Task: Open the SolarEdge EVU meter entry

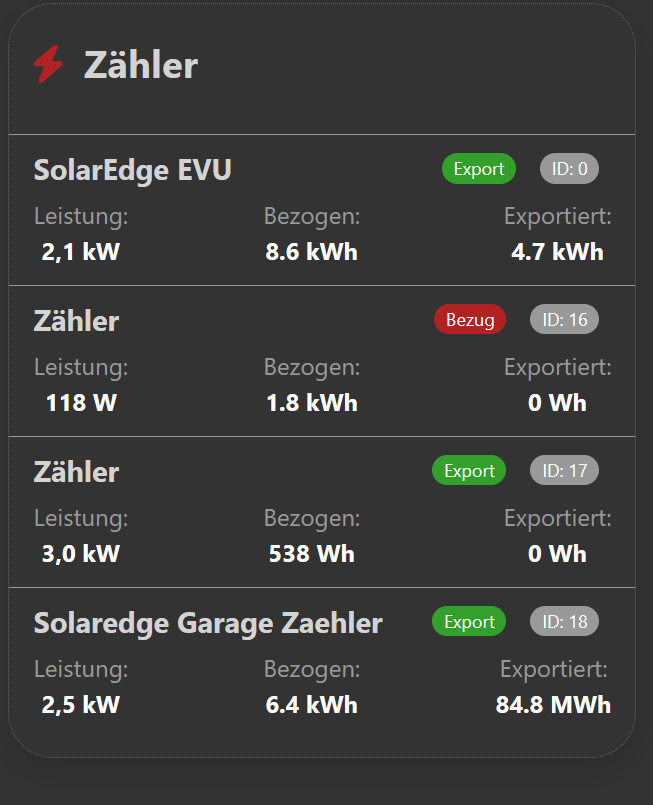Action: click(x=133, y=171)
